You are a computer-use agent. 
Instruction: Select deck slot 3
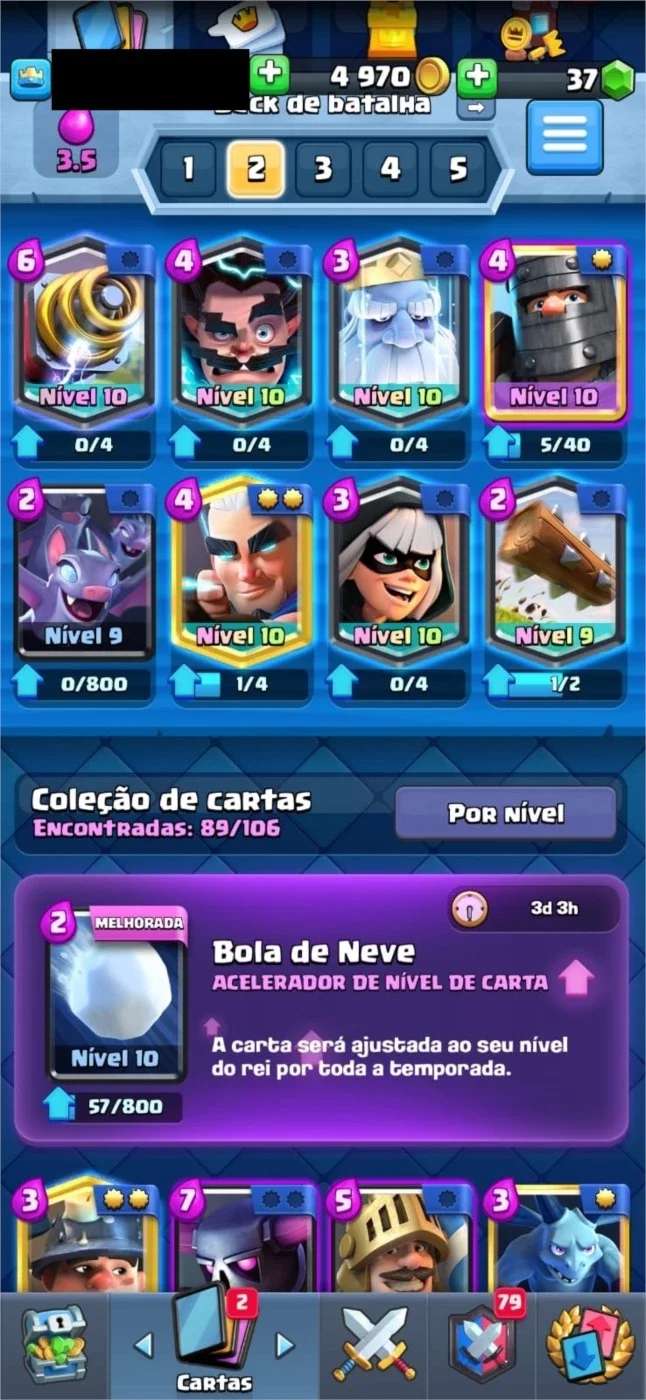click(x=323, y=169)
